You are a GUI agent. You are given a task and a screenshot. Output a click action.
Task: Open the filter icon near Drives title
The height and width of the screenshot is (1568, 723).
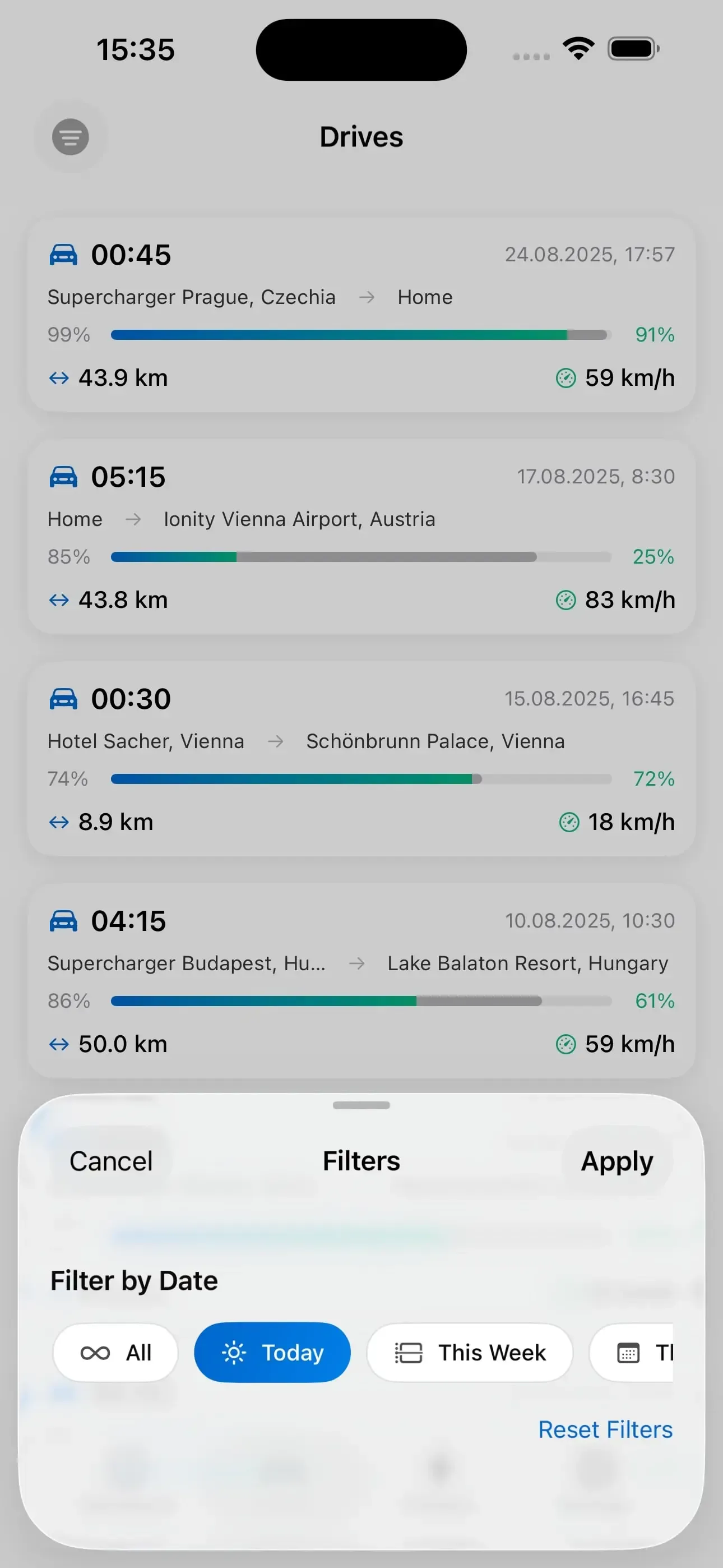point(71,137)
